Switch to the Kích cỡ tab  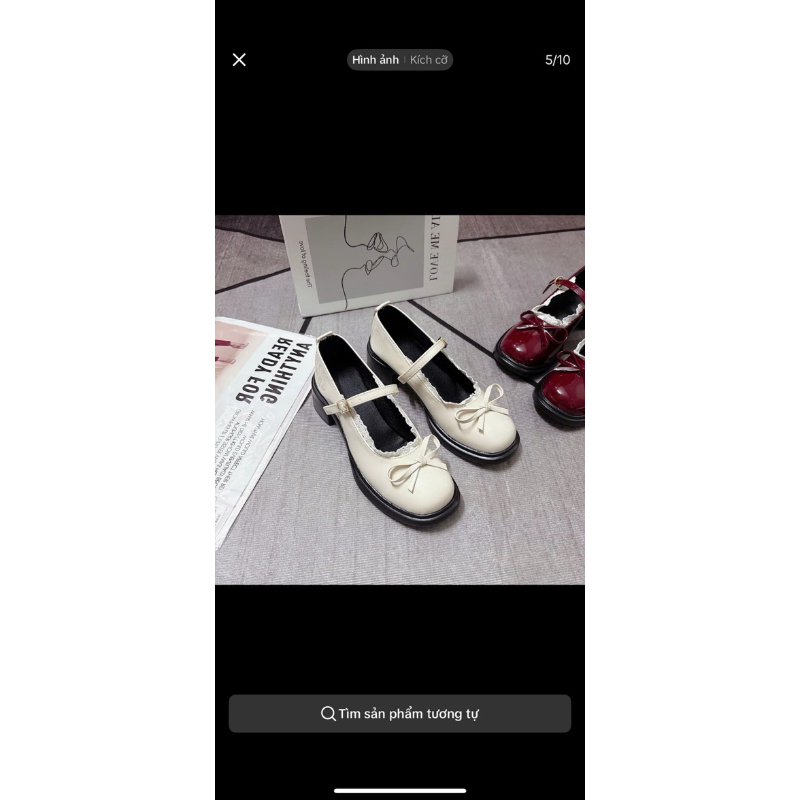[429, 60]
